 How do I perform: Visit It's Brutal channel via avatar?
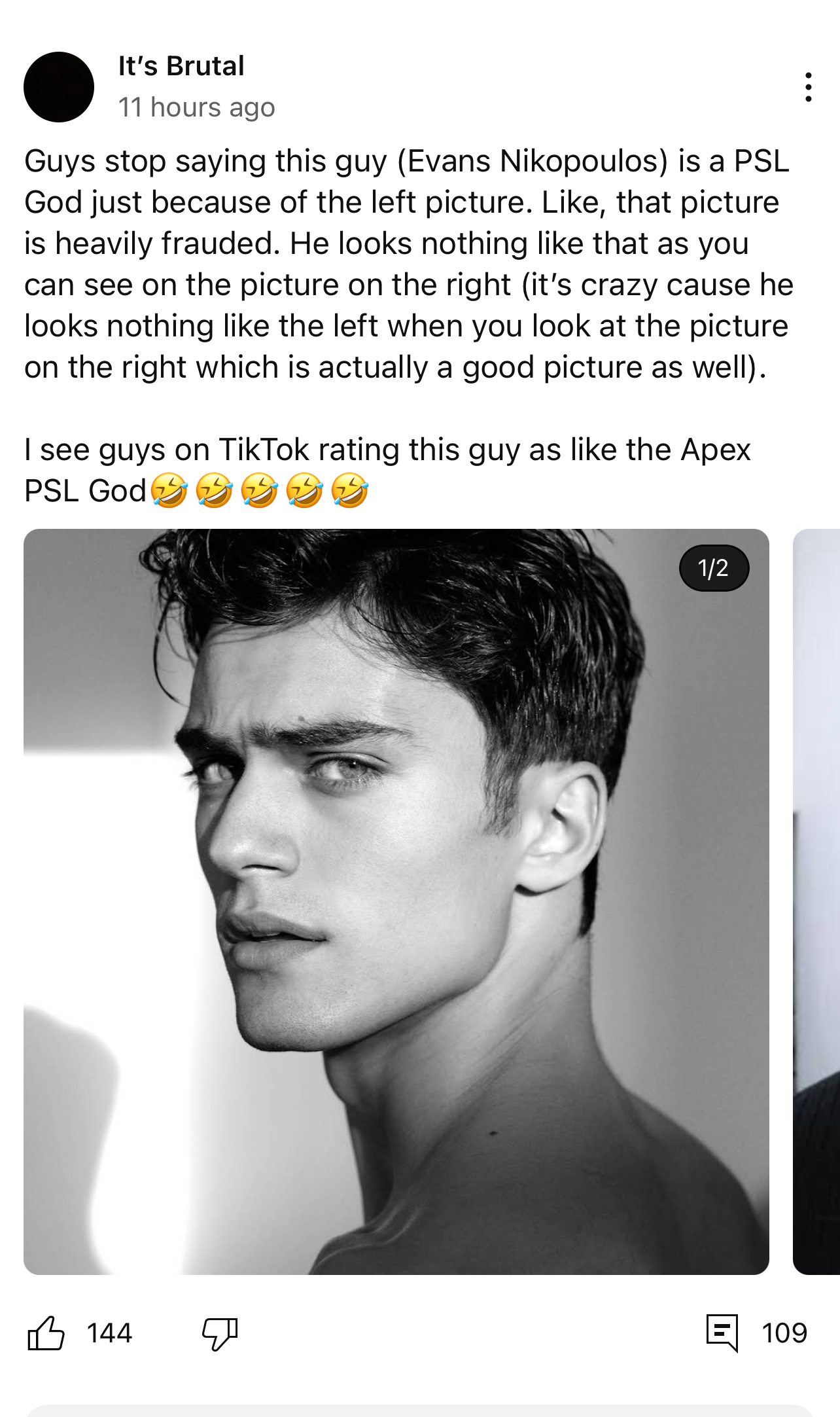(x=59, y=87)
